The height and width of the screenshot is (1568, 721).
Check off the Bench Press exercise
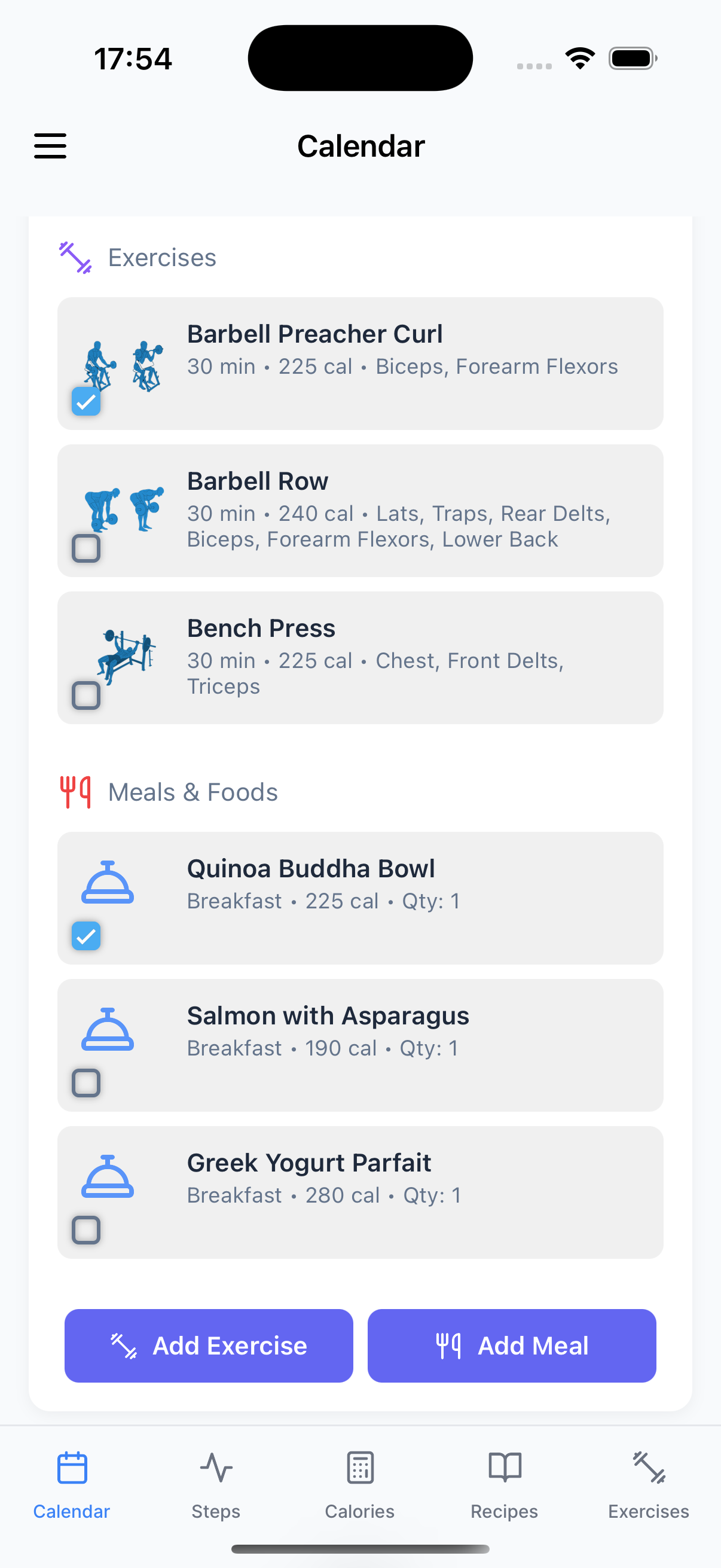point(85,695)
